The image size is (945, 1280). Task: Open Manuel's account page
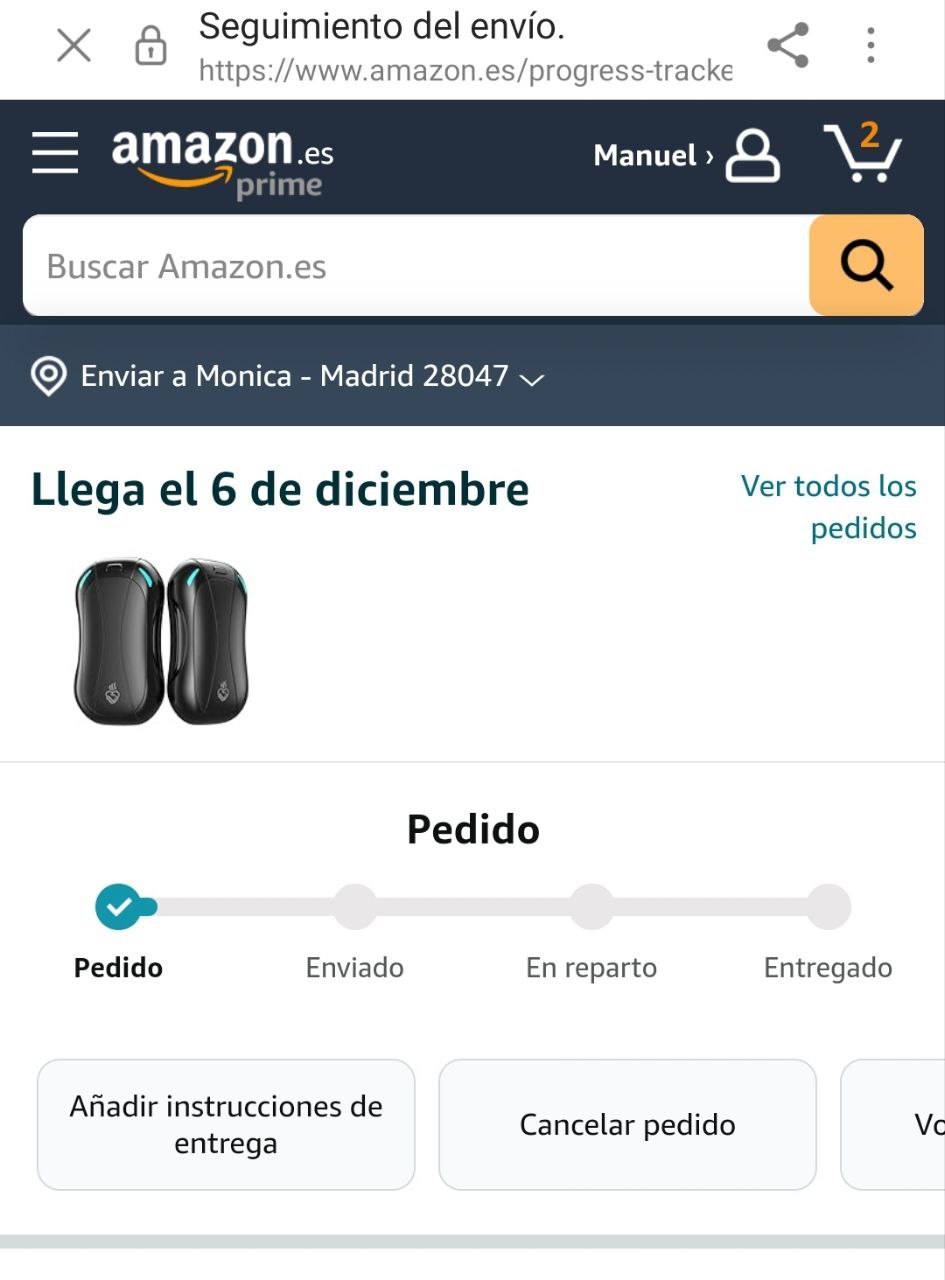point(685,156)
